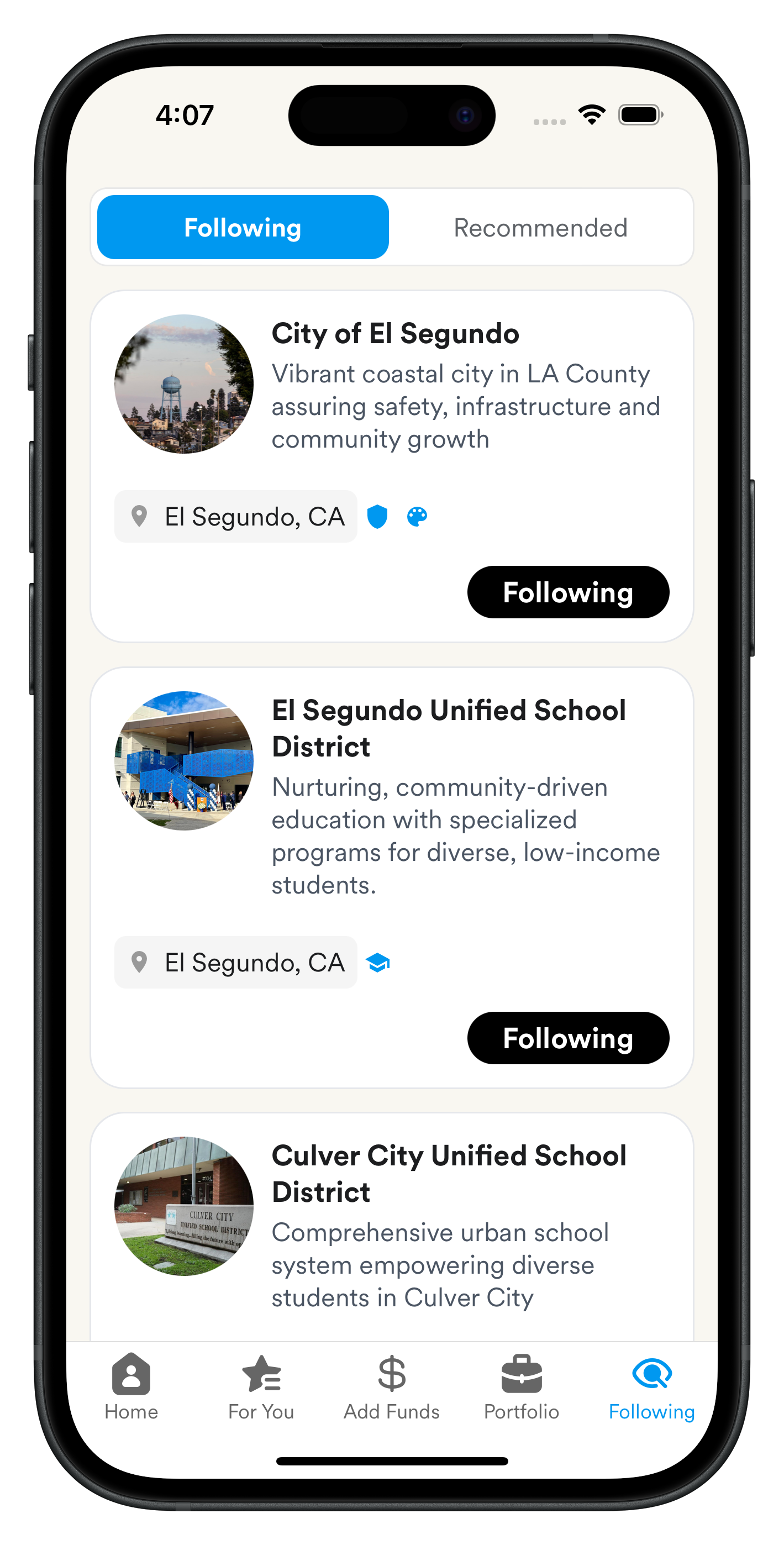This screenshot has width=784, height=1545.
Task: Switch to the Recommended segment
Action: pos(540,228)
